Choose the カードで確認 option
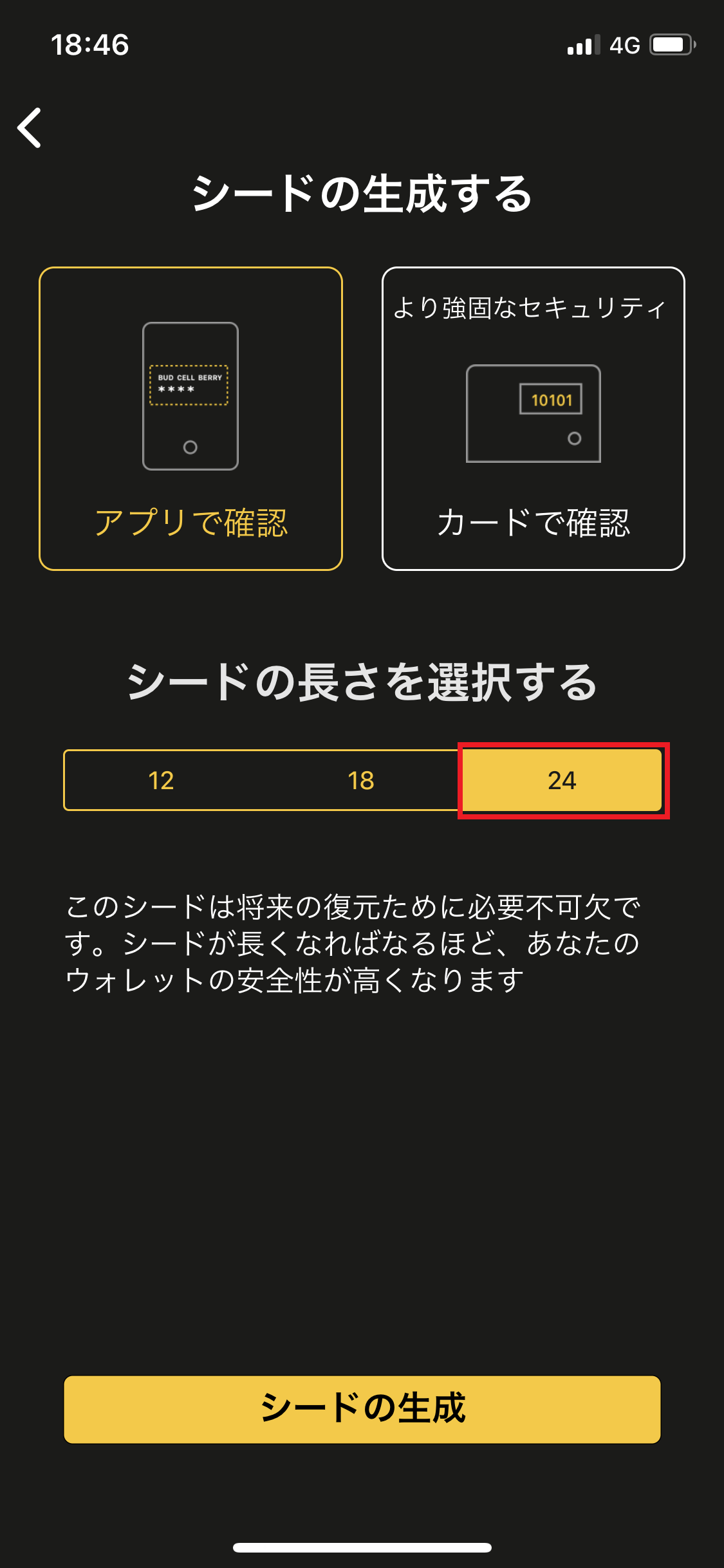Image resolution: width=724 pixels, height=1568 pixels. point(534,418)
